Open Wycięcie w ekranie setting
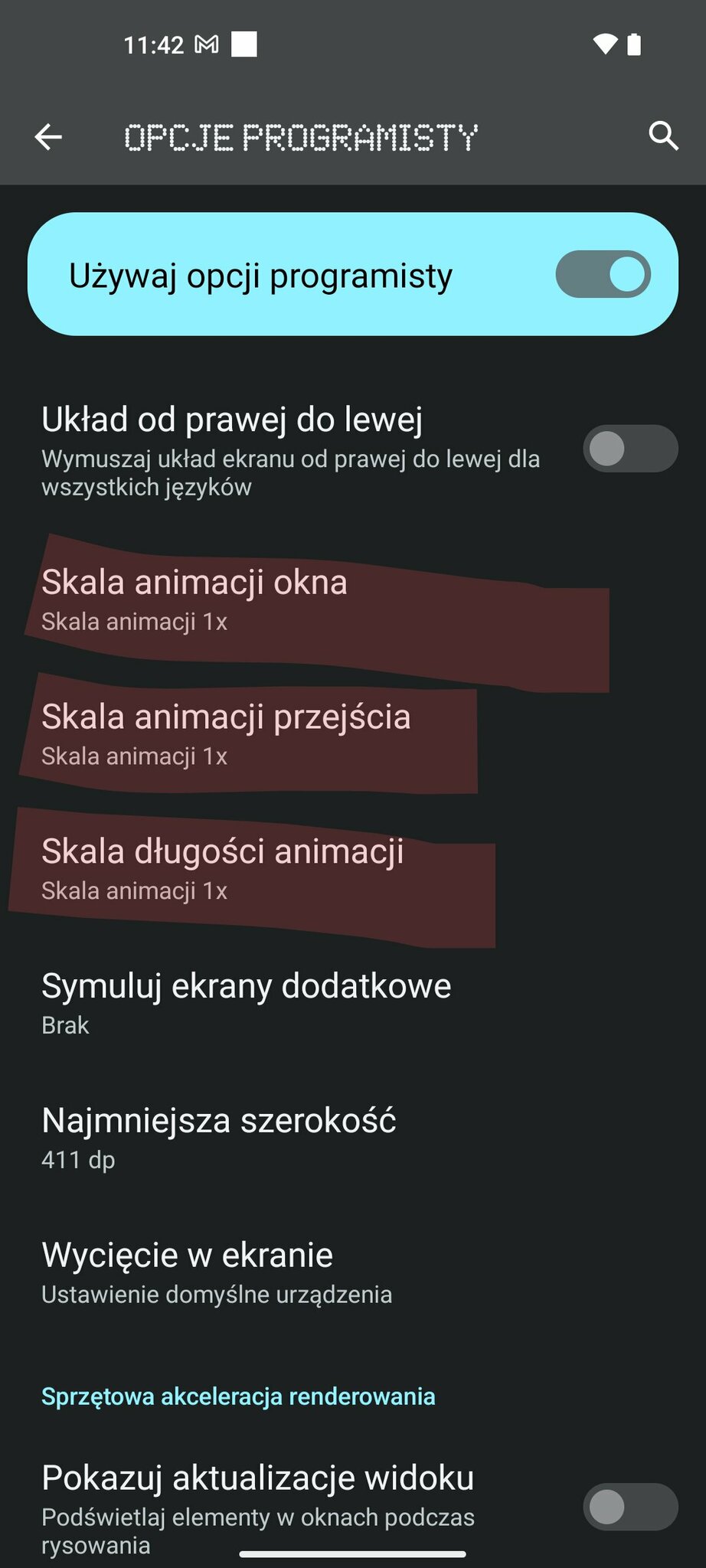 [217, 1272]
